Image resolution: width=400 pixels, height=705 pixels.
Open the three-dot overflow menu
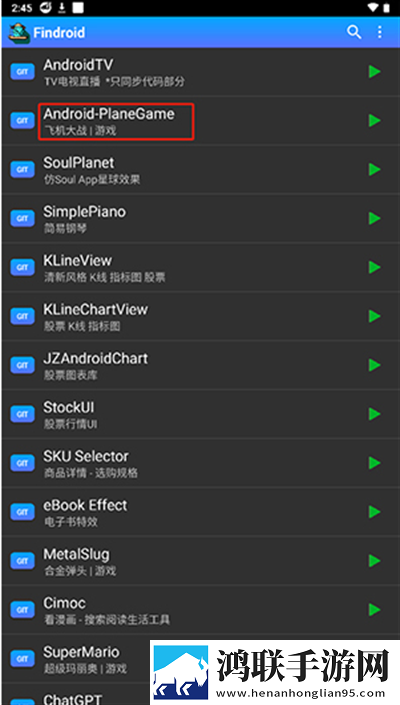point(380,32)
